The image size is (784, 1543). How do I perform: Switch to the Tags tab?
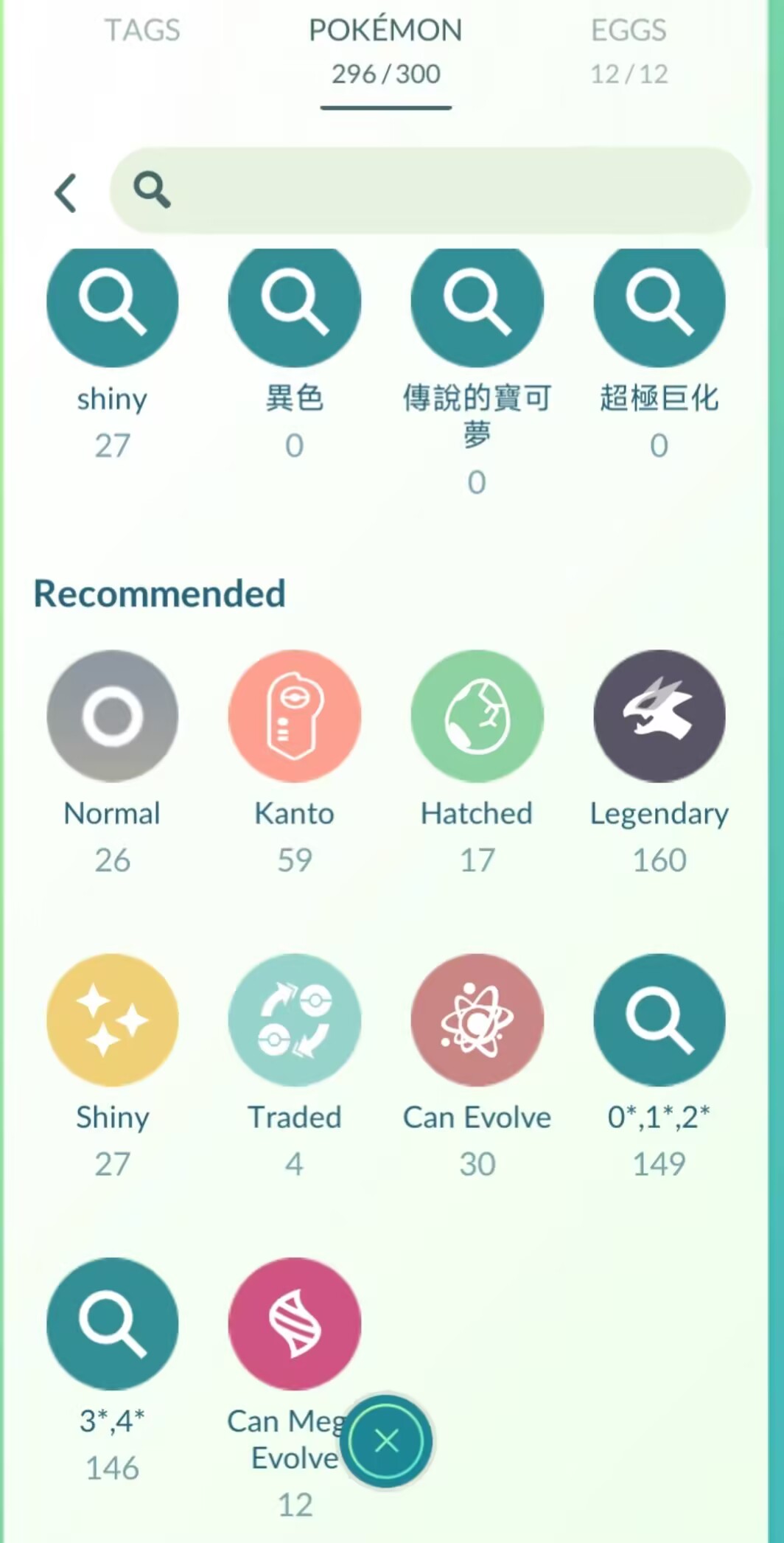click(142, 31)
